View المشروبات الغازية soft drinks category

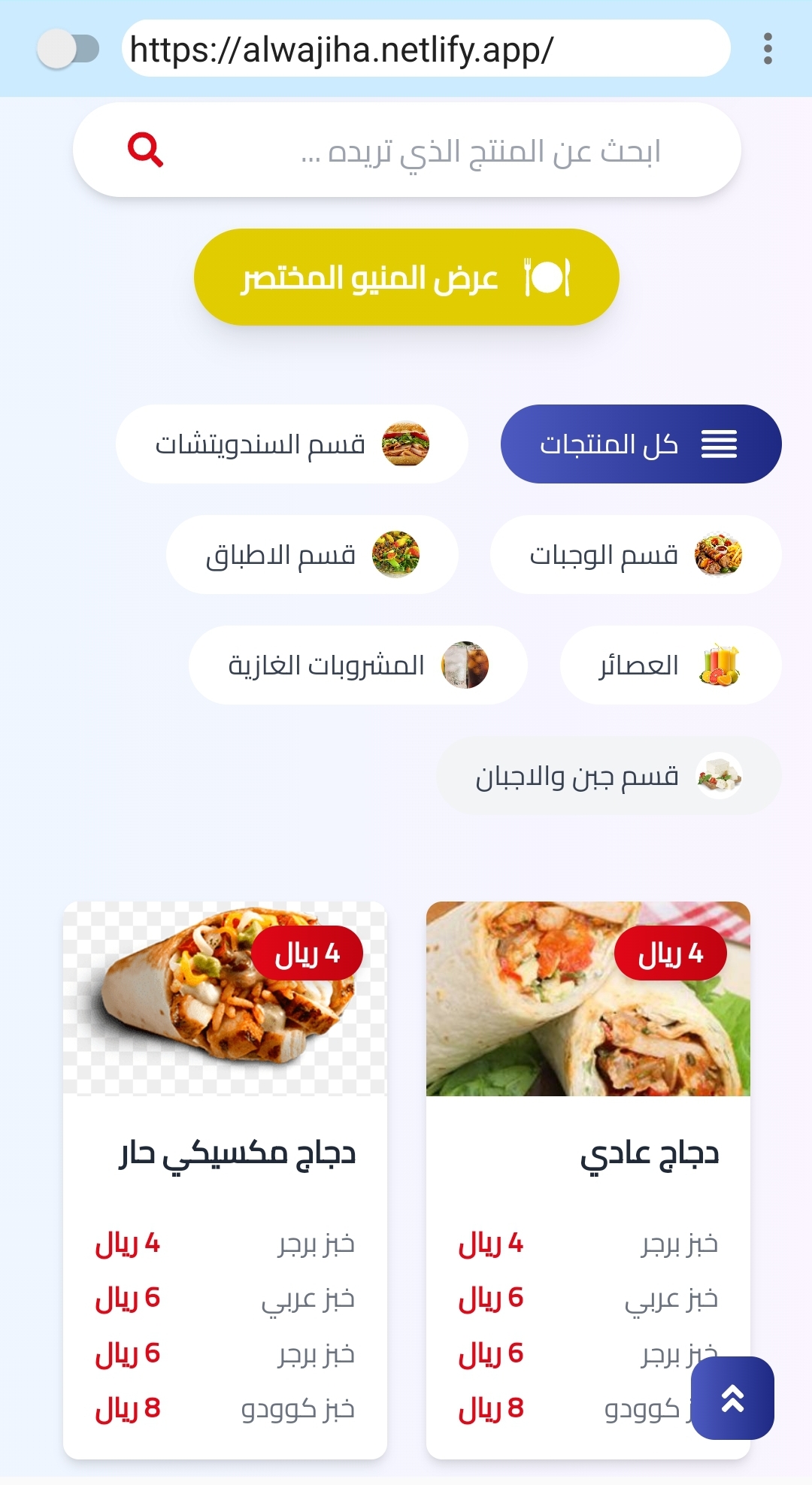[x=358, y=665]
